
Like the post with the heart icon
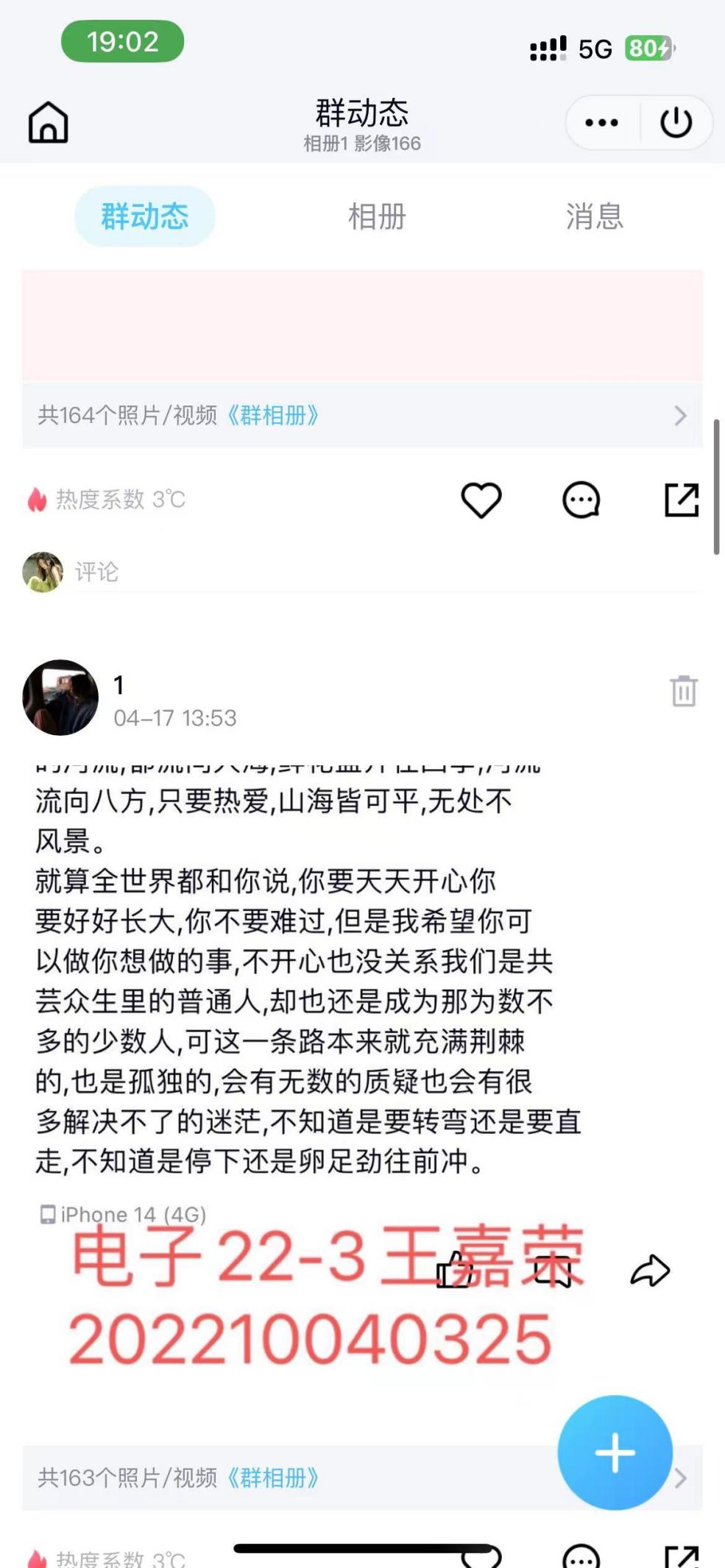481,500
